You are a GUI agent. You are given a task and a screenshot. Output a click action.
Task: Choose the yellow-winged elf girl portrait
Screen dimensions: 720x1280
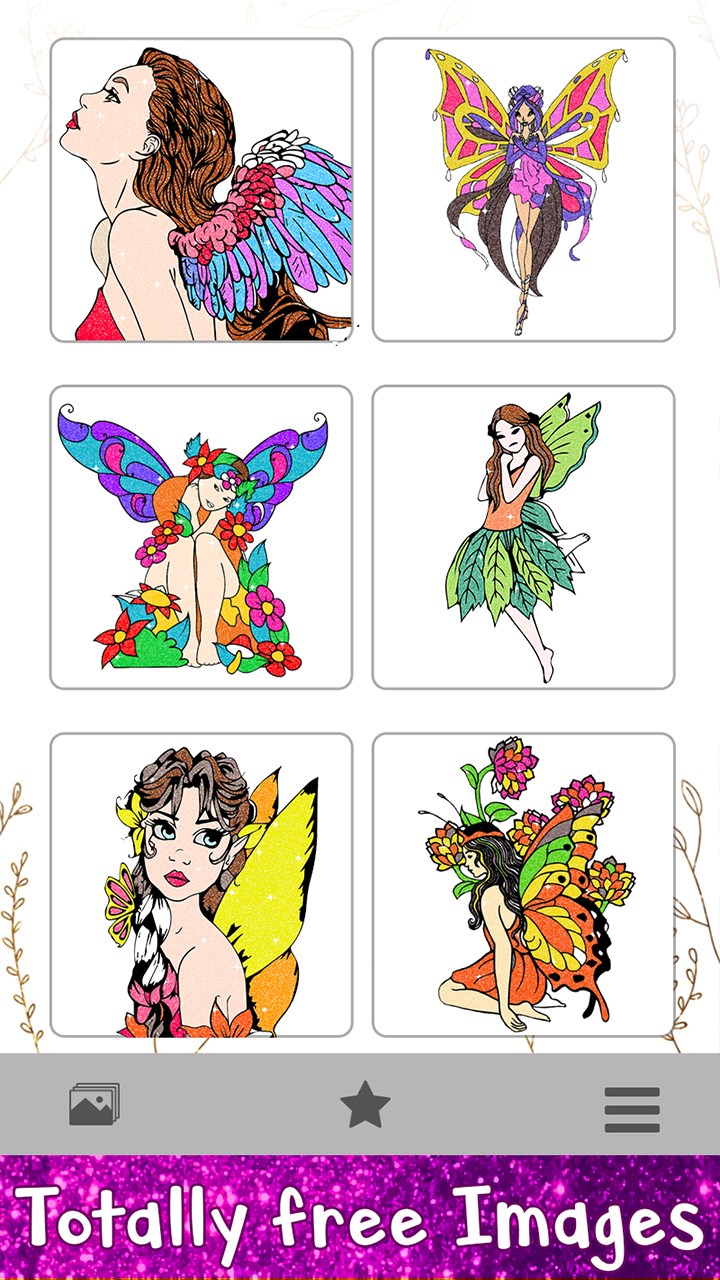tap(201, 885)
